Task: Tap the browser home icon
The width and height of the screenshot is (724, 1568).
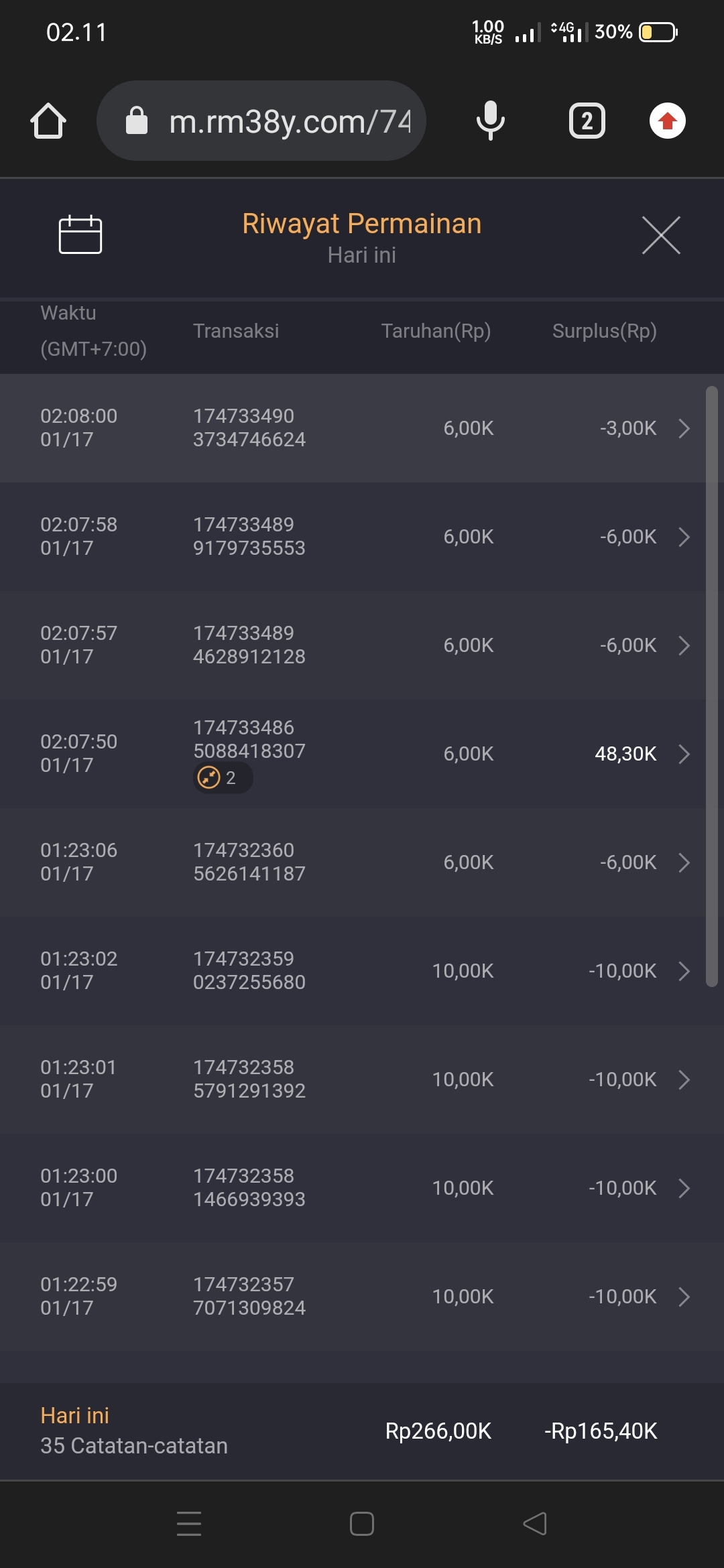Action: 48,121
